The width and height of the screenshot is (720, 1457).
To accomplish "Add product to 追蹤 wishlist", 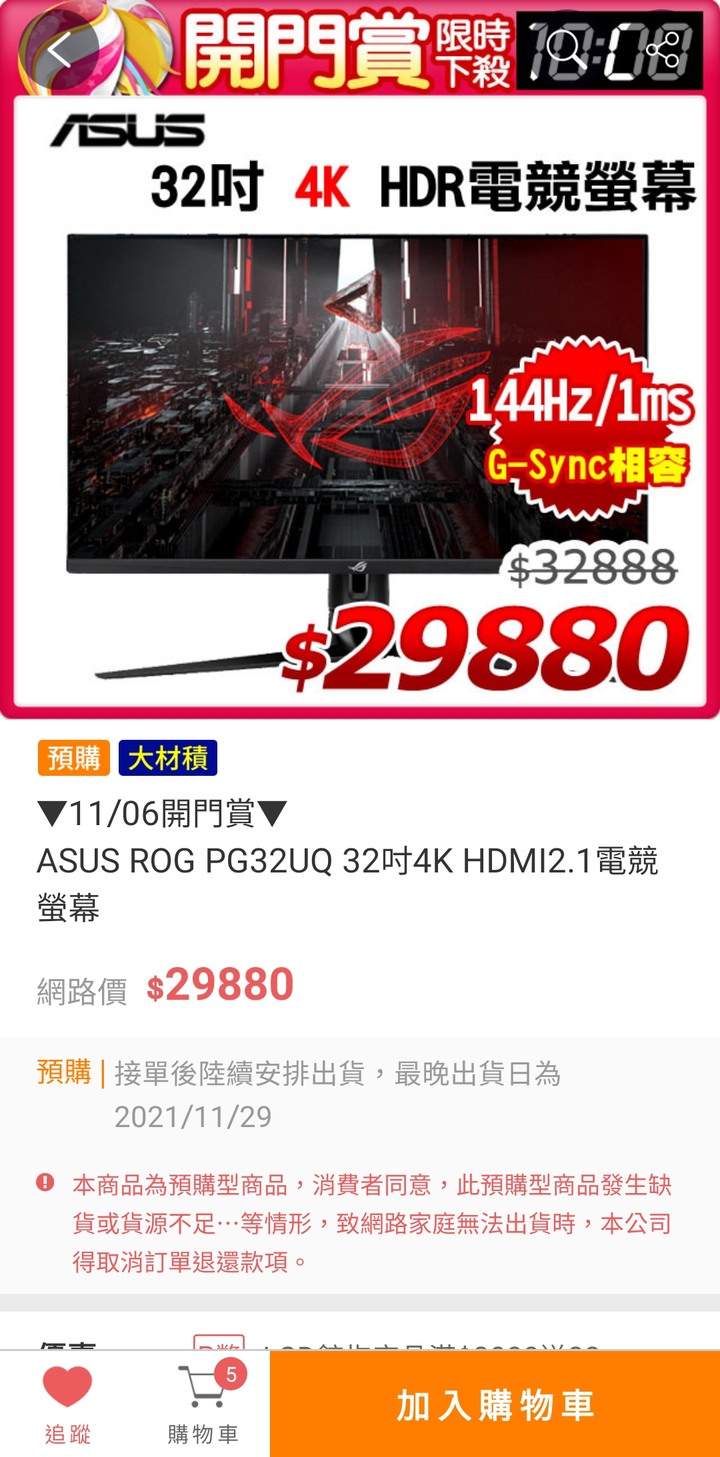I will click(x=67, y=1404).
